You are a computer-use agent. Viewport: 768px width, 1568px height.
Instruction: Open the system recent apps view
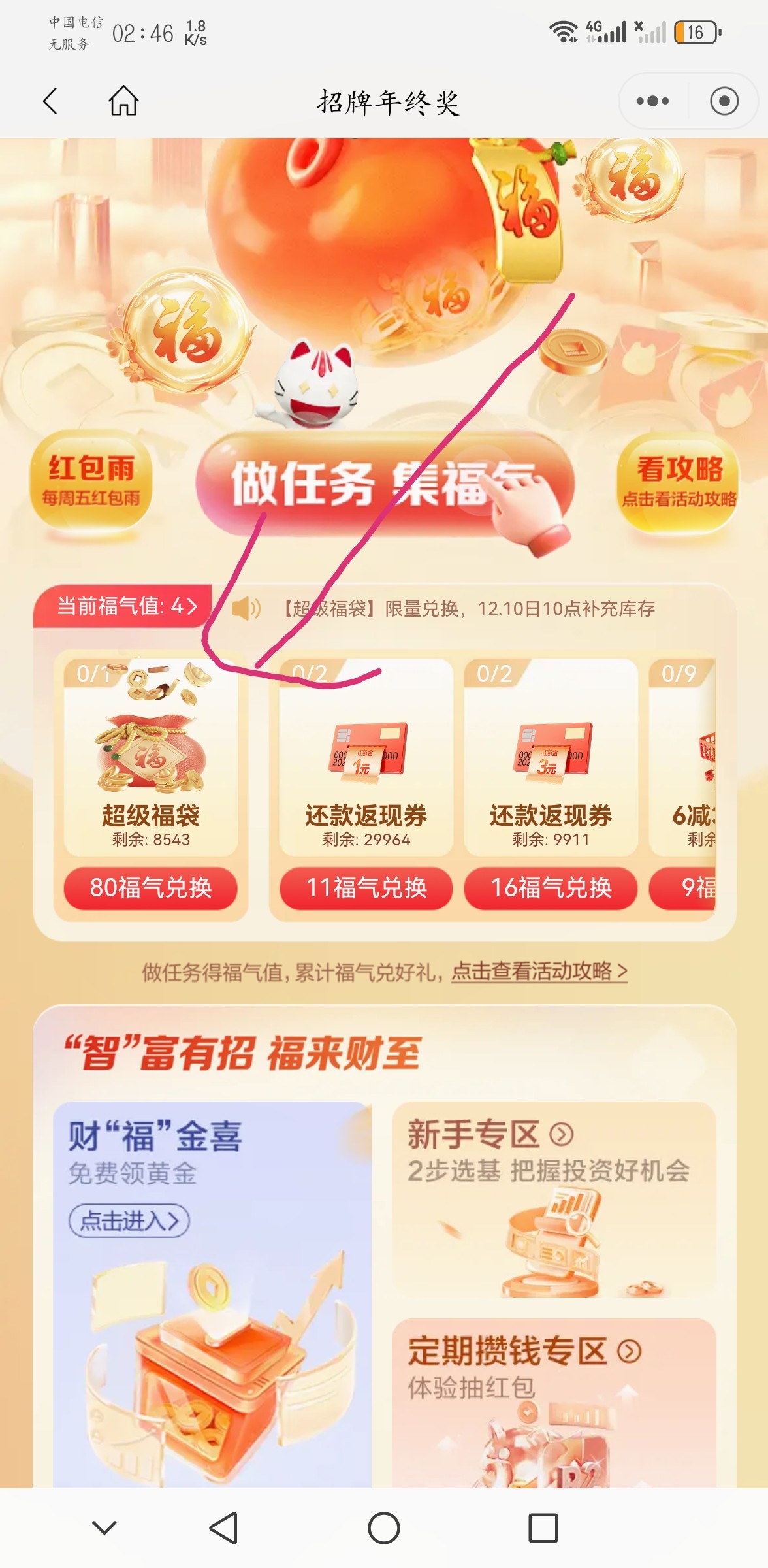543,1528
